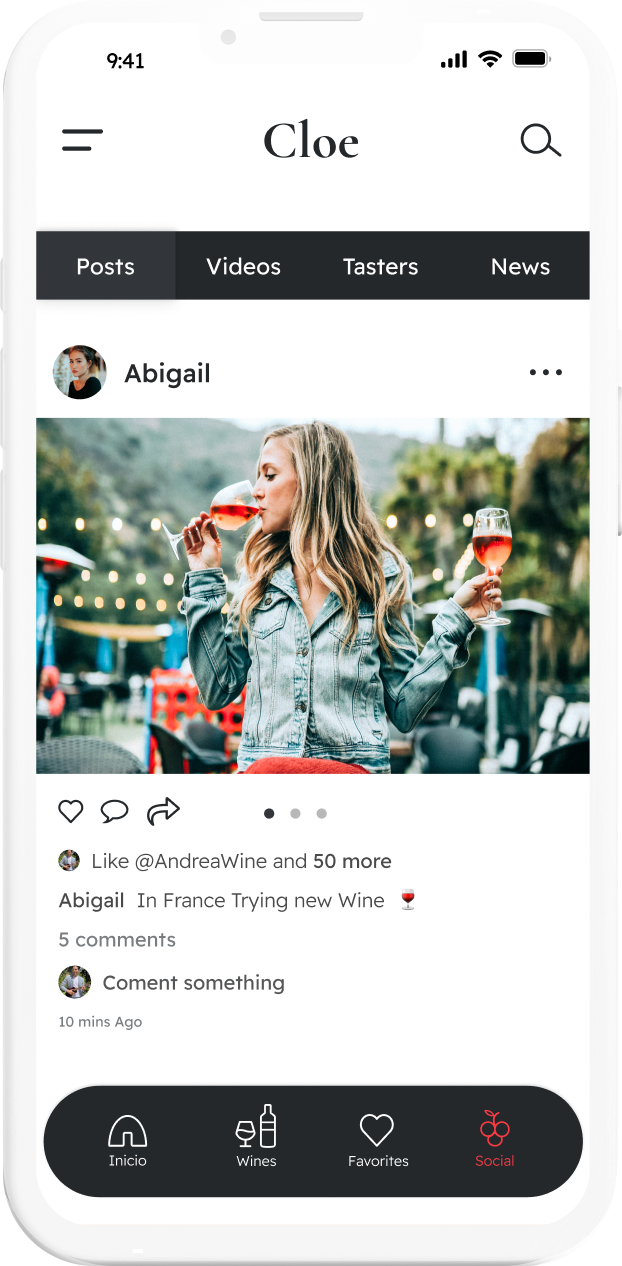Open the Favorites tab
The height and width of the screenshot is (1266, 622).
click(378, 1141)
